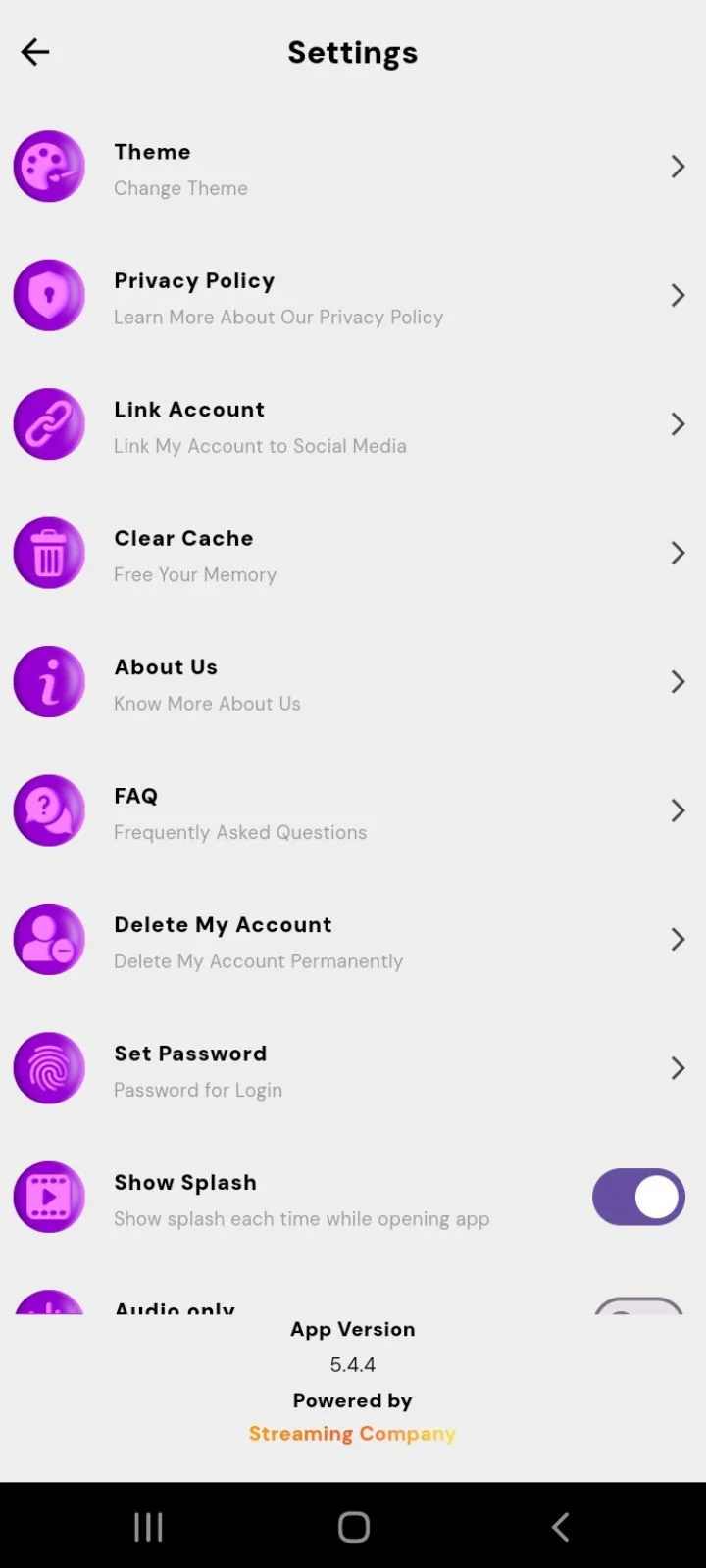Expand the Theme settings chevron

click(678, 167)
